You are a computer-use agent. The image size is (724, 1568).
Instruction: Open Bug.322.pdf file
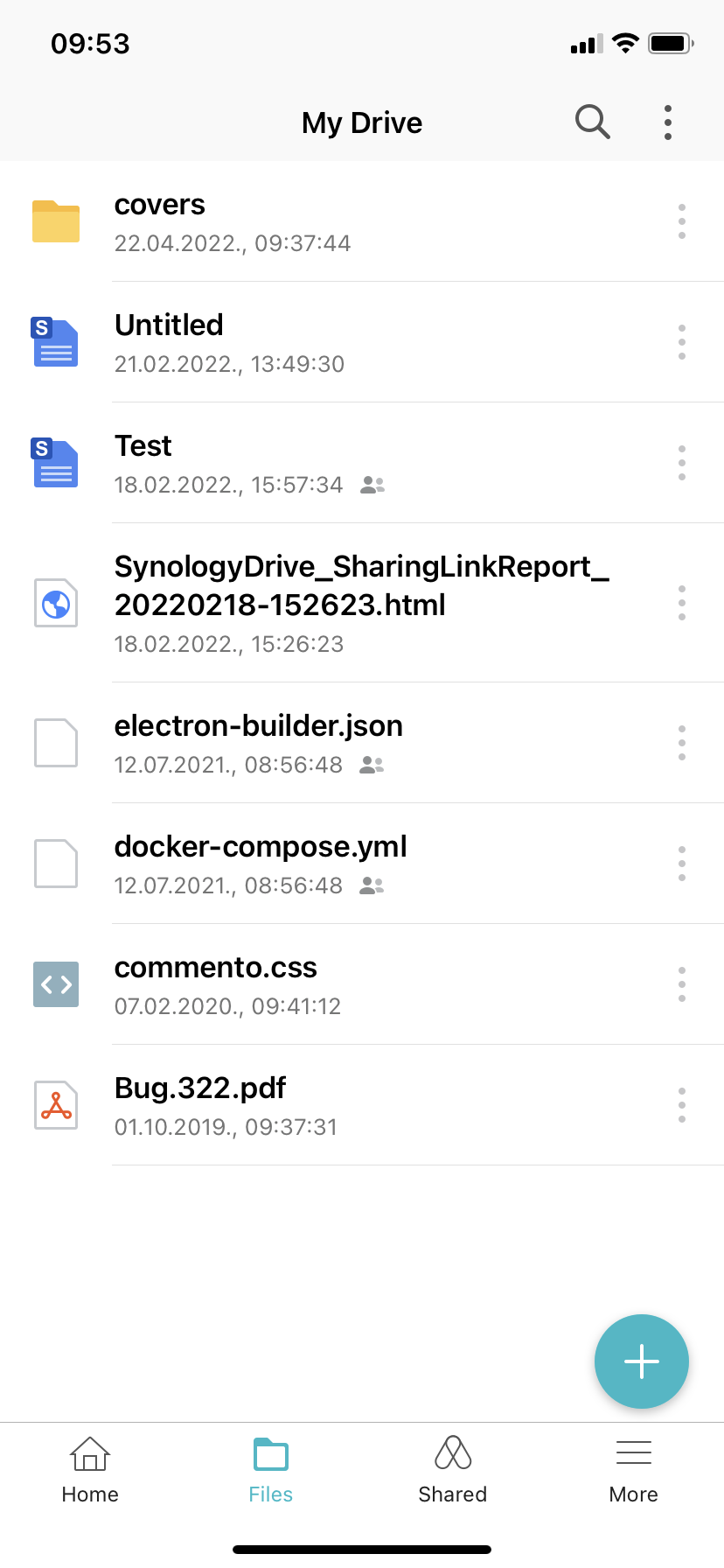click(362, 1106)
